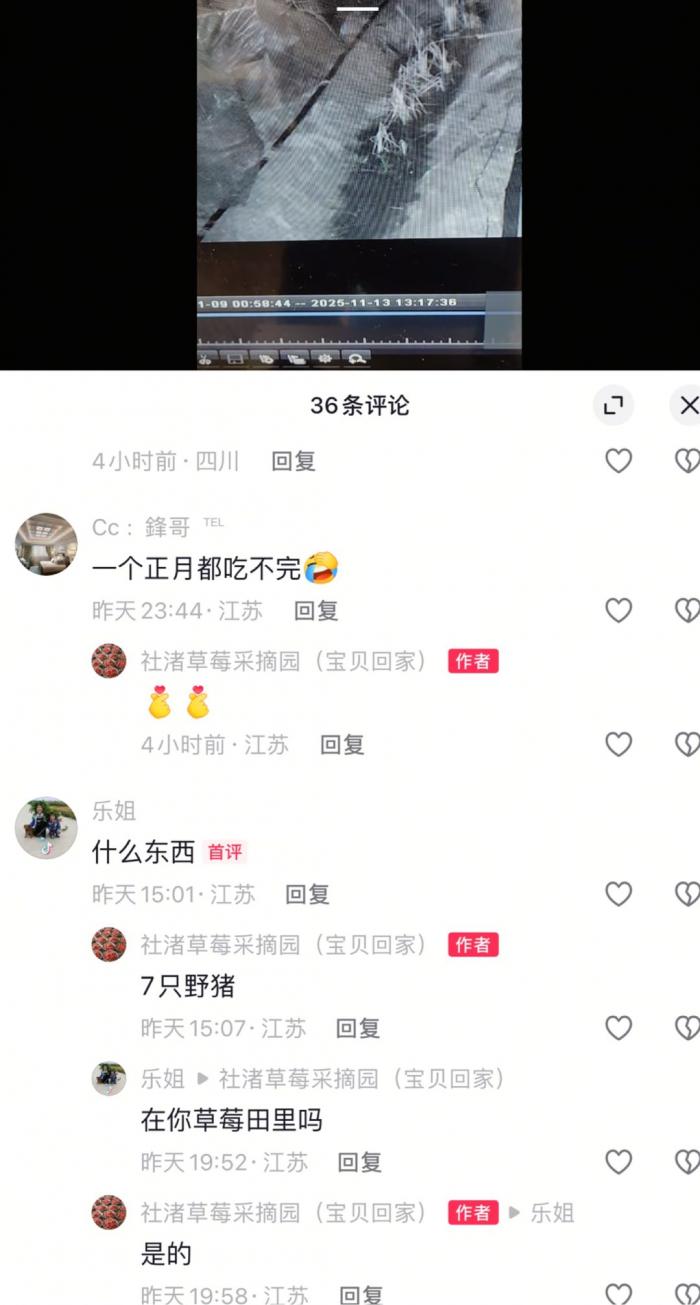The height and width of the screenshot is (1305, 700).
Task: Reply to the 四川 comment from 4小时前
Action: click(294, 461)
